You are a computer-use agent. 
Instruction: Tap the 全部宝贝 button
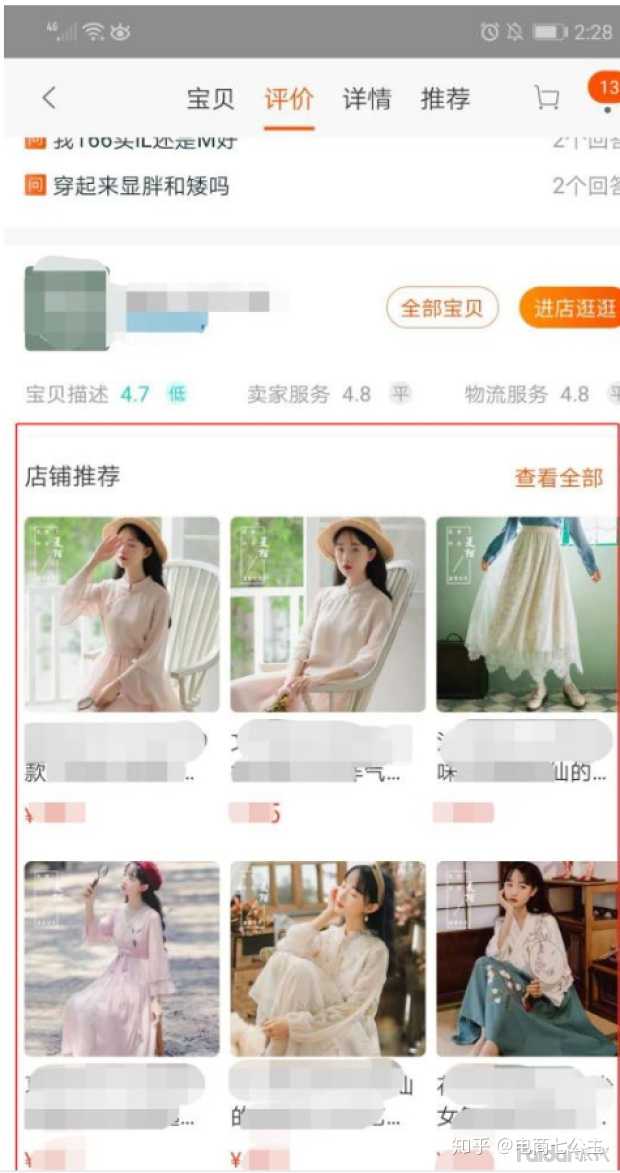[441, 309]
